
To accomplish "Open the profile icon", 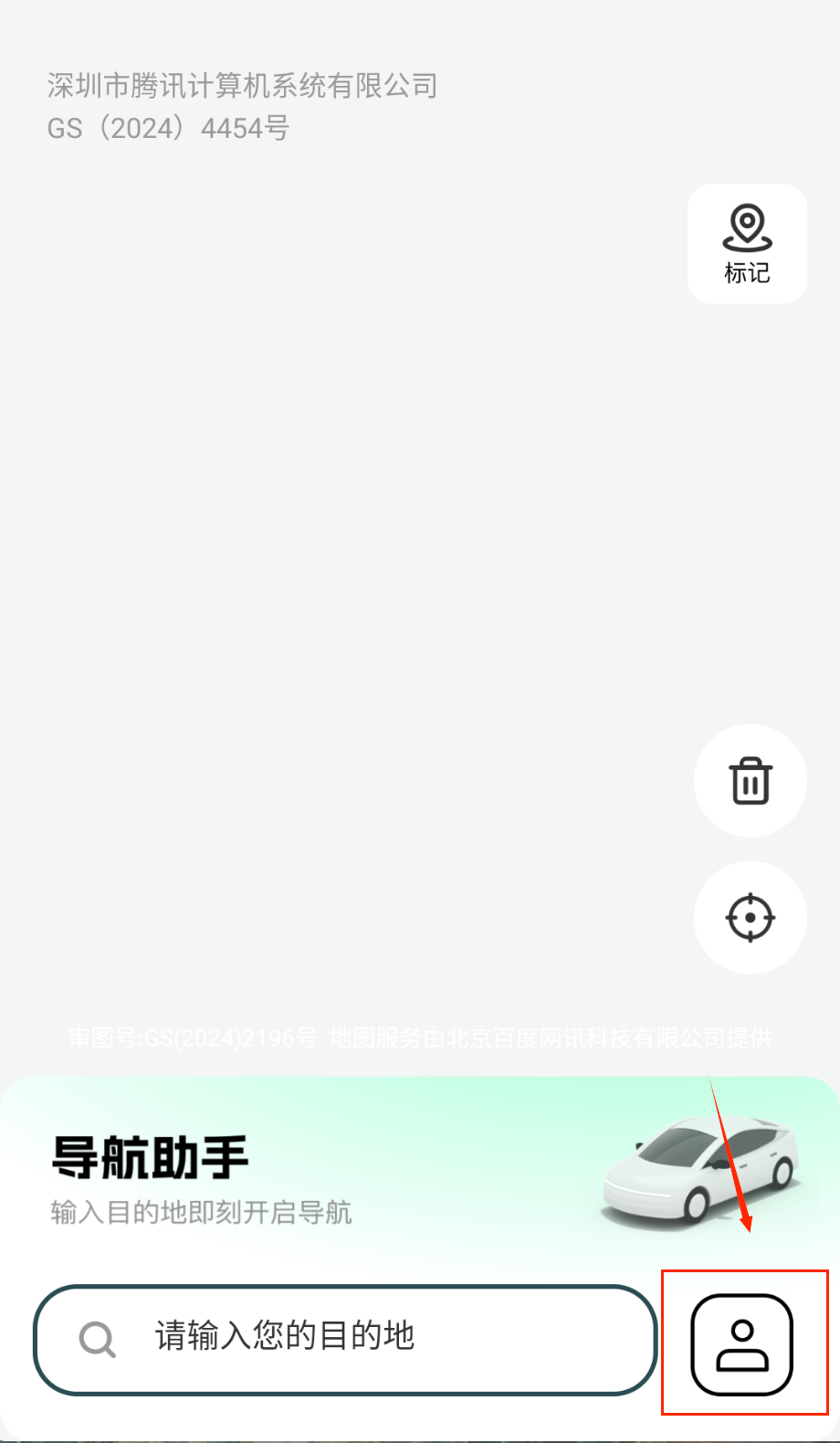I will (741, 1343).
